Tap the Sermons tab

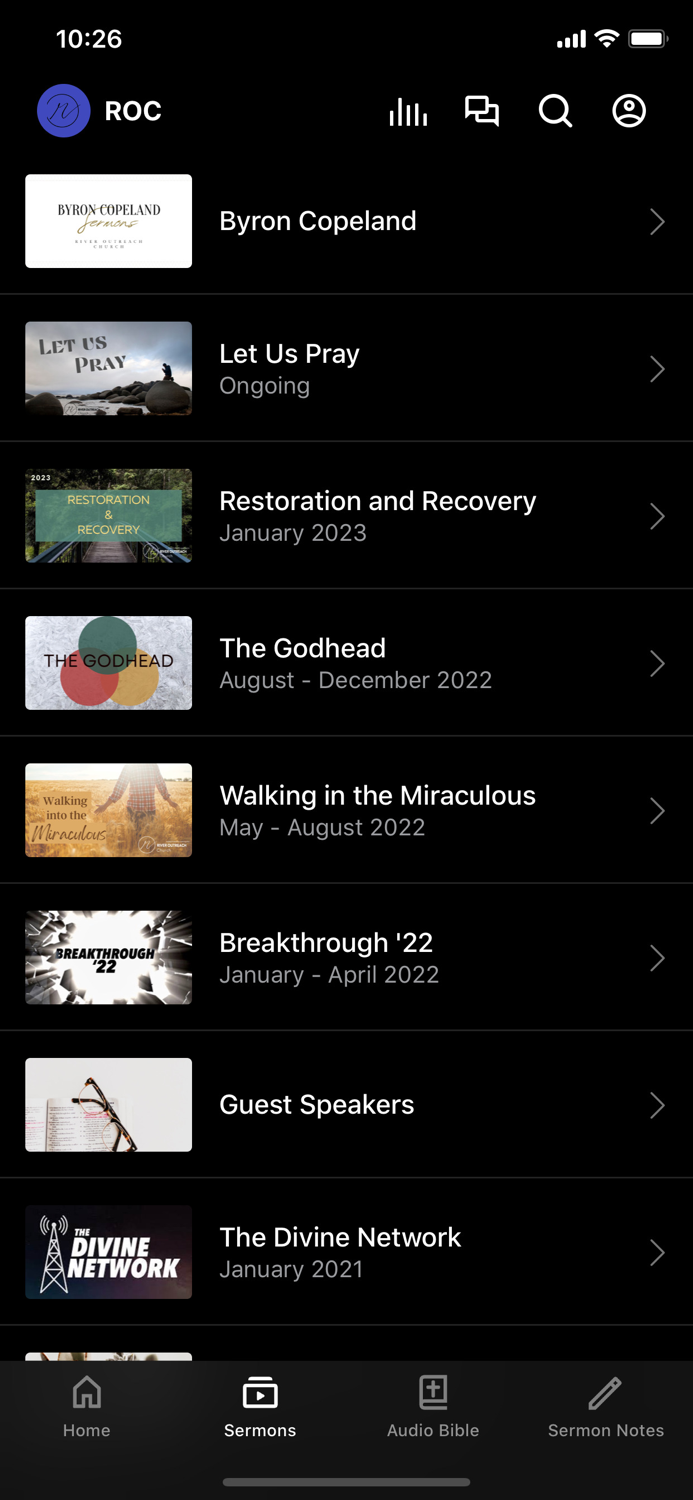coord(260,1406)
